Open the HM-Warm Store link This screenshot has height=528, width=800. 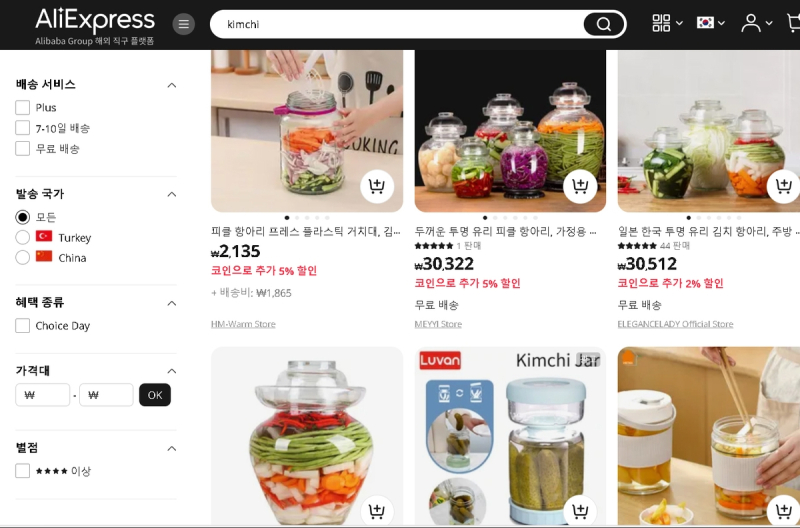[243, 324]
